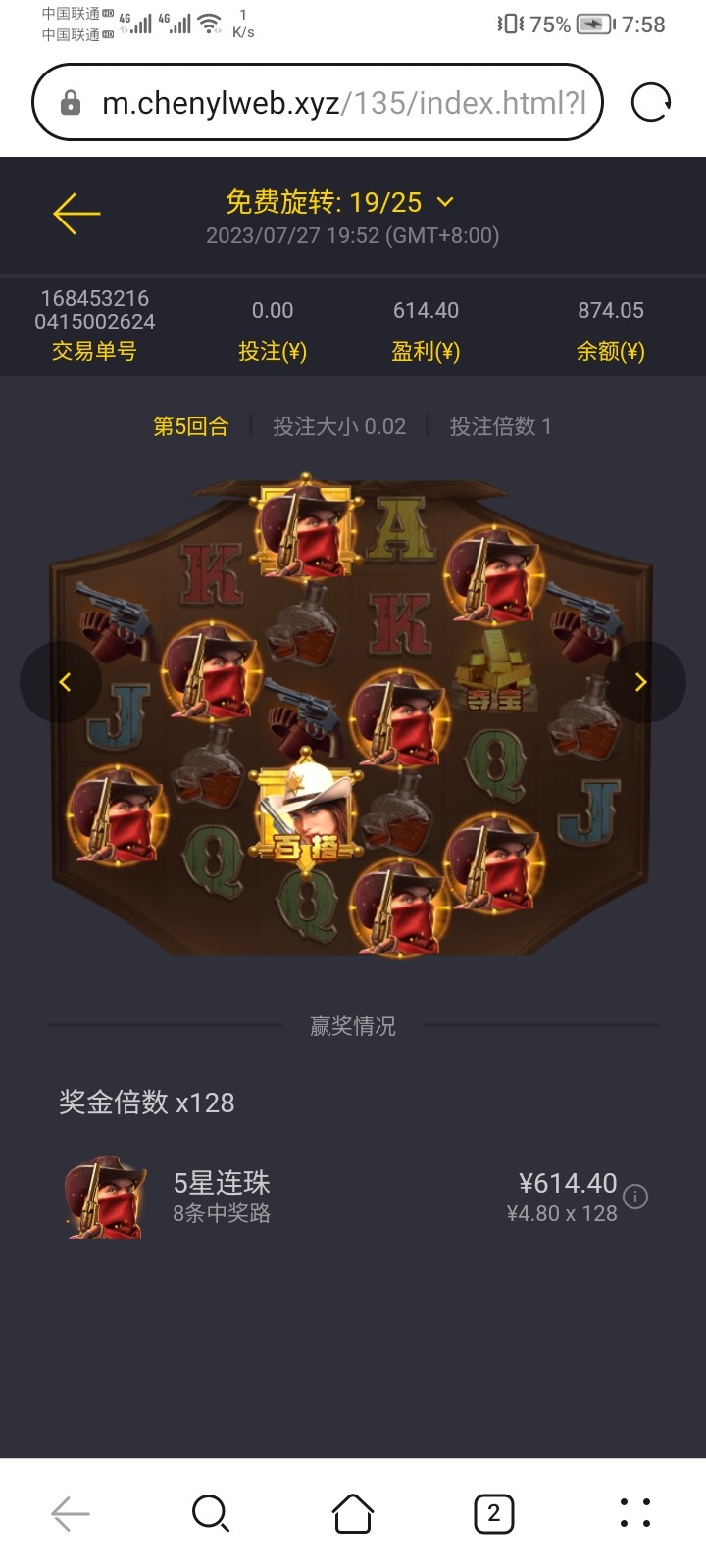Go back in the browser toolbar
The height and width of the screenshot is (1568, 706).
71,1513
